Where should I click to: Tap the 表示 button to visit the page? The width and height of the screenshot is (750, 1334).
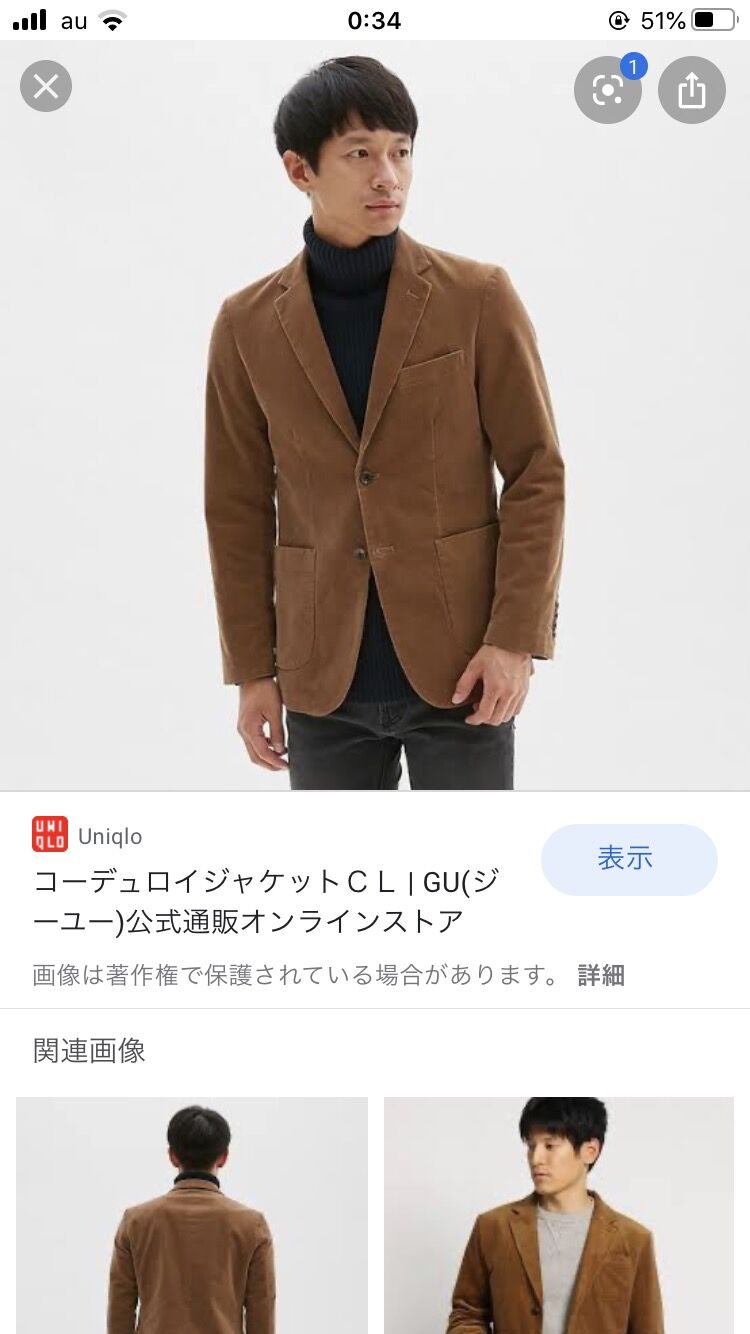628,859
